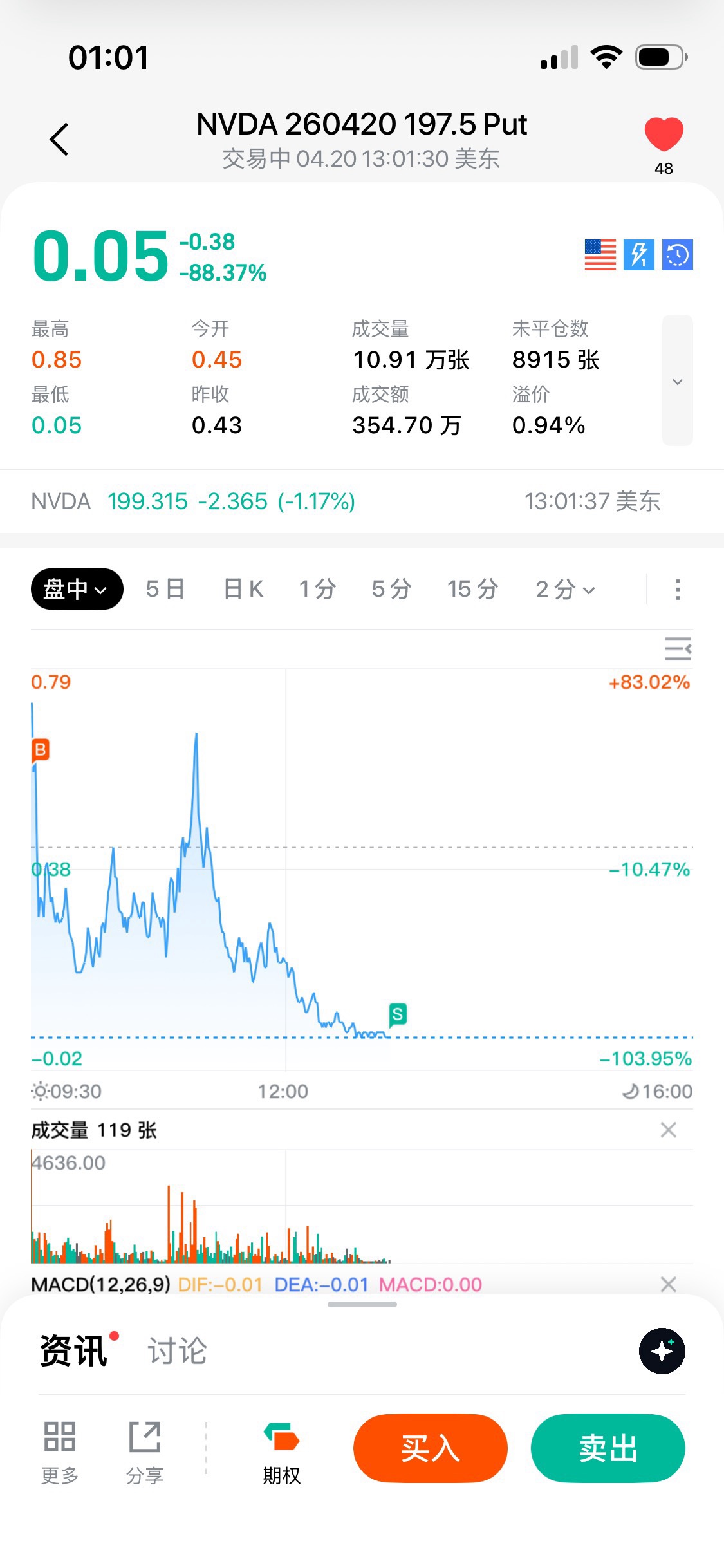This screenshot has height=1568, width=724.
Task: Open the chart overflow menu
Action: [x=677, y=589]
